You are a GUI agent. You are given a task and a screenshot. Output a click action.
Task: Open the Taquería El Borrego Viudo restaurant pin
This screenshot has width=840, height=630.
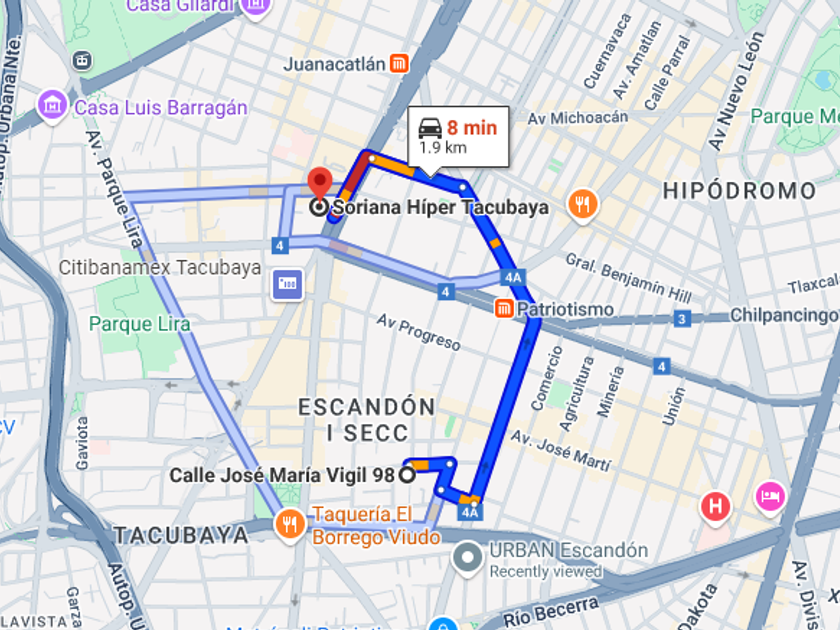(290, 525)
